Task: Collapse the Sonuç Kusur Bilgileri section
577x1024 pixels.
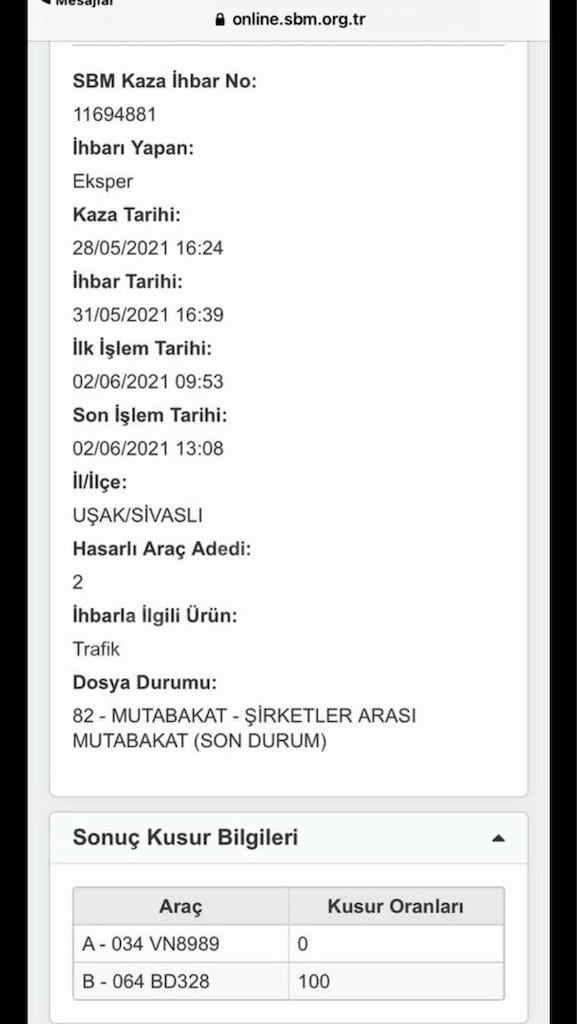Action: (x=498, y=838)
